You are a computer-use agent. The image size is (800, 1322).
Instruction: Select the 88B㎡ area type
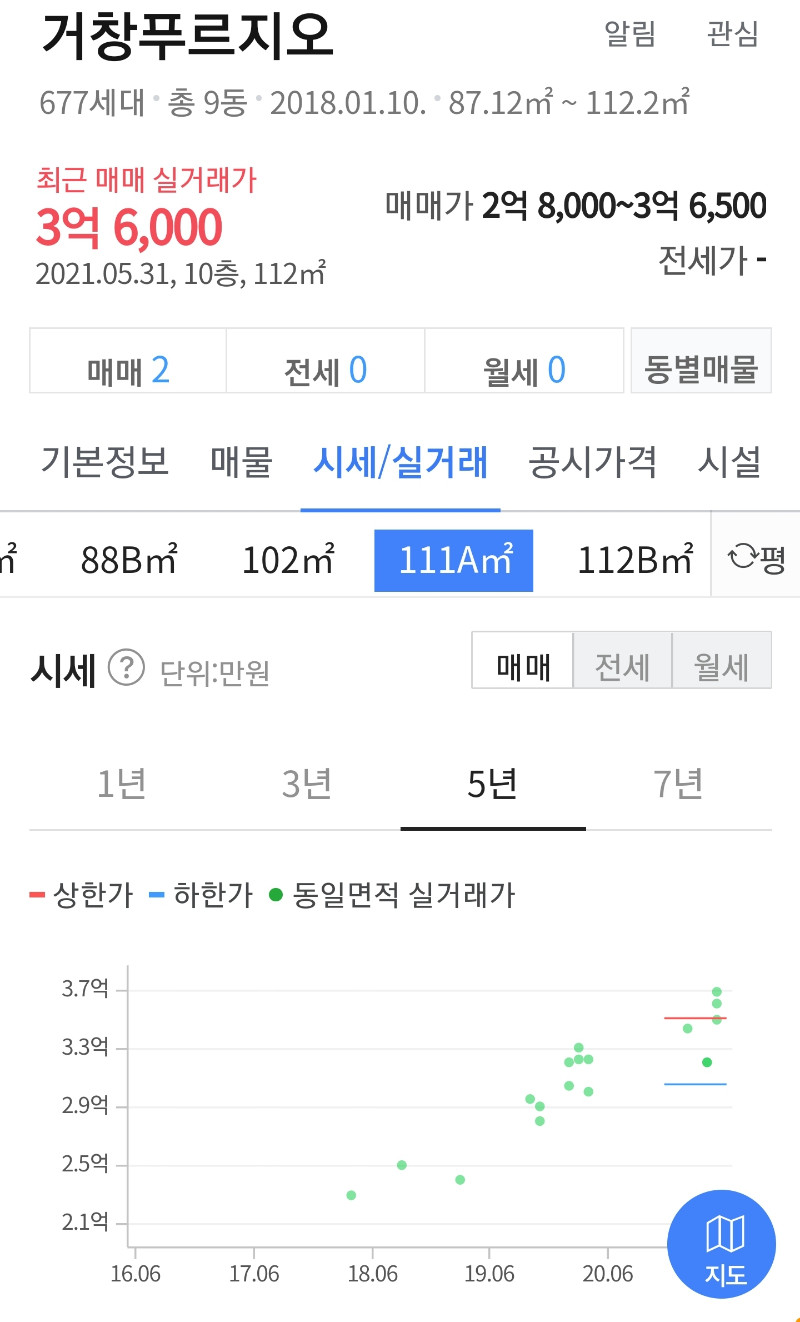[128, 560]
